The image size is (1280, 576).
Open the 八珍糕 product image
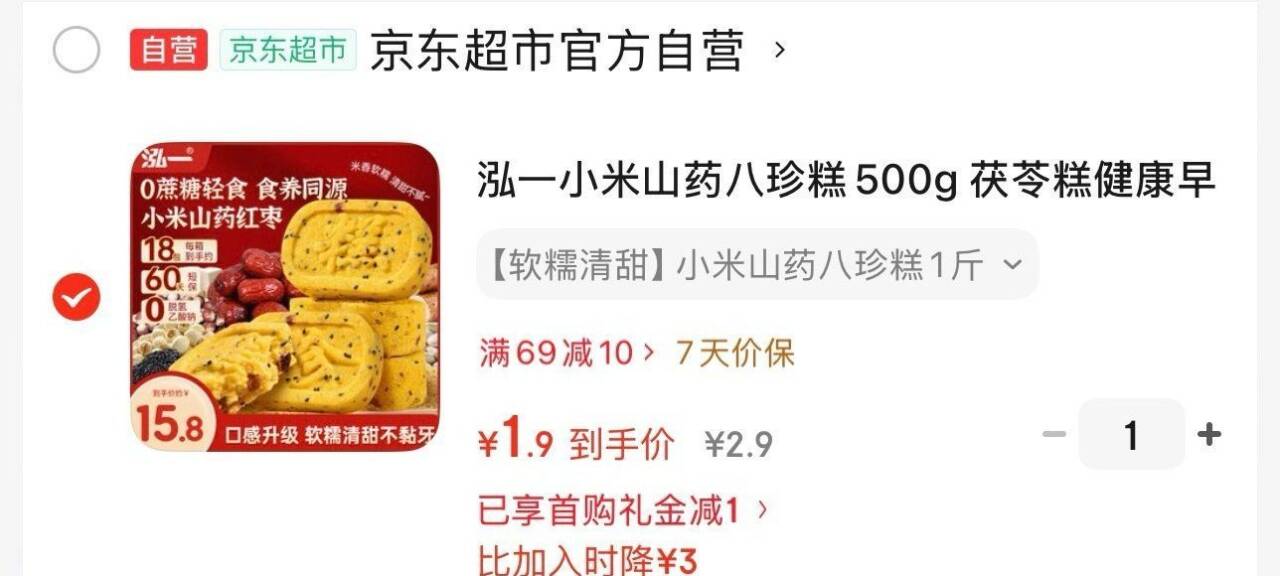point(285,296)
